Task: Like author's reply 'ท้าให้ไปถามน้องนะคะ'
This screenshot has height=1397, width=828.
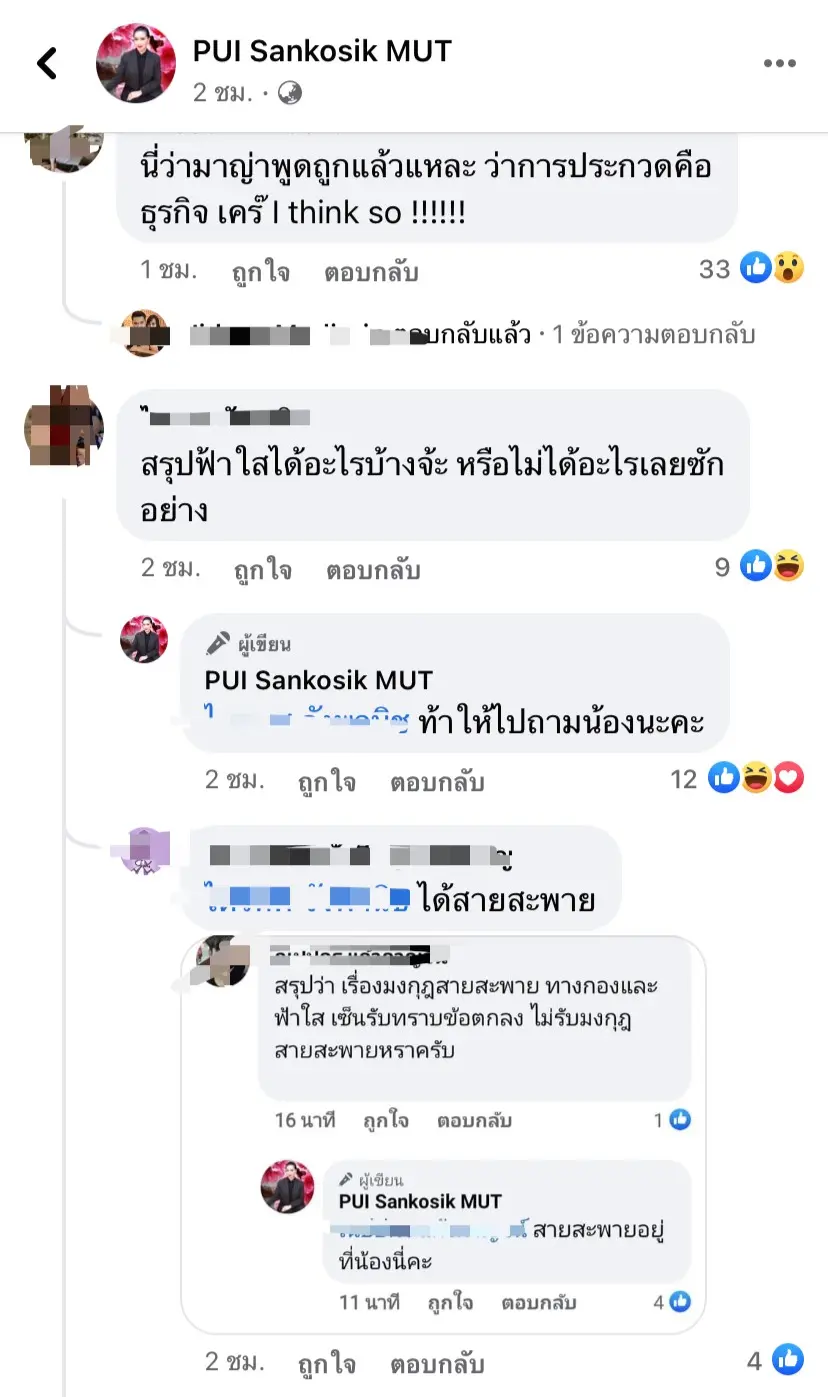Action: click(327, 781)
